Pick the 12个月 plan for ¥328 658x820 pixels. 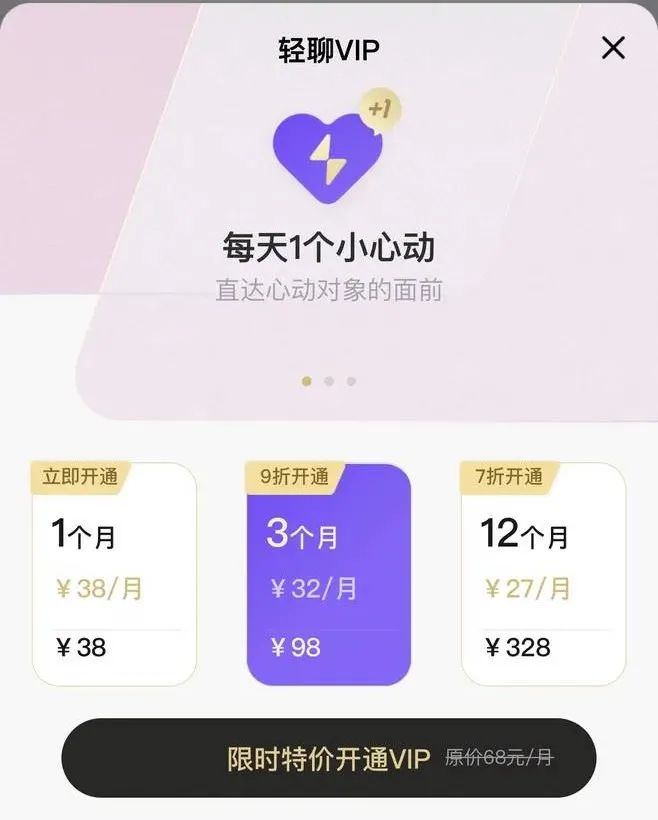[x=543, y=574]
